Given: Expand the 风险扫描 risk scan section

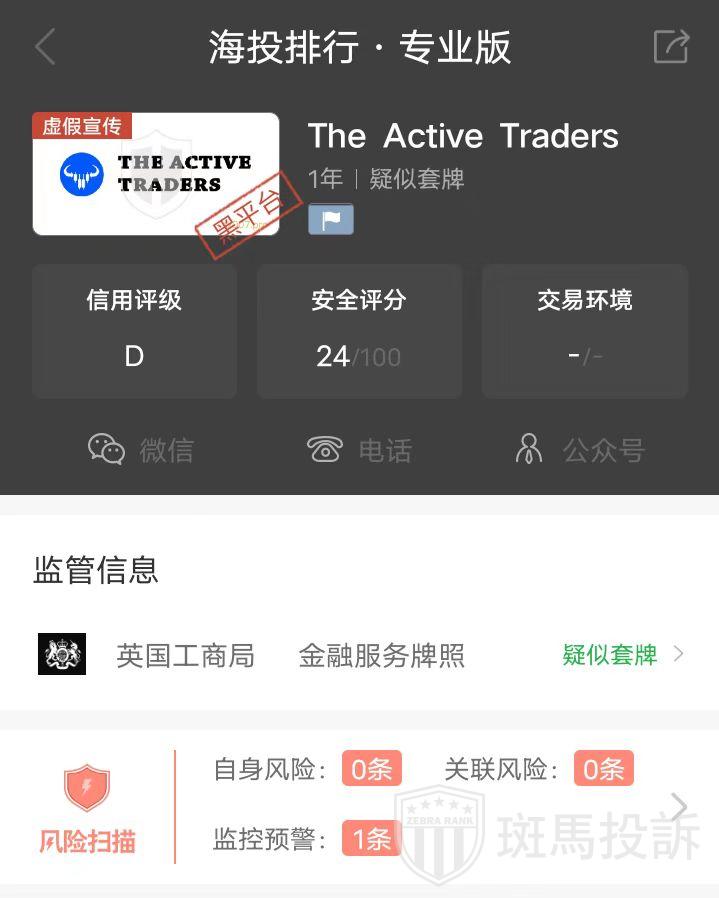Looking at the screenshot, I should click(679, 806).
